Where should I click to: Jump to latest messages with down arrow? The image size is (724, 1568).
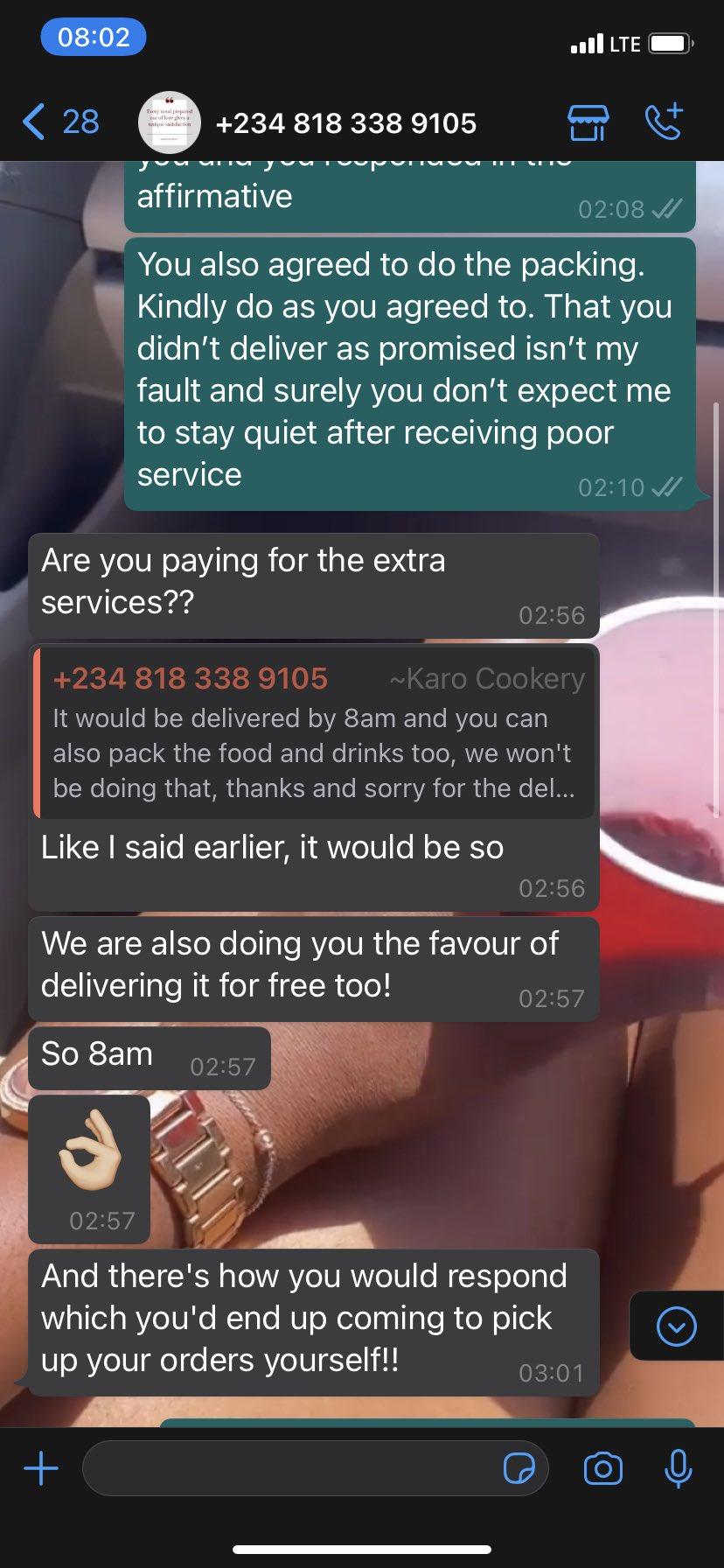coord(676,1327)
